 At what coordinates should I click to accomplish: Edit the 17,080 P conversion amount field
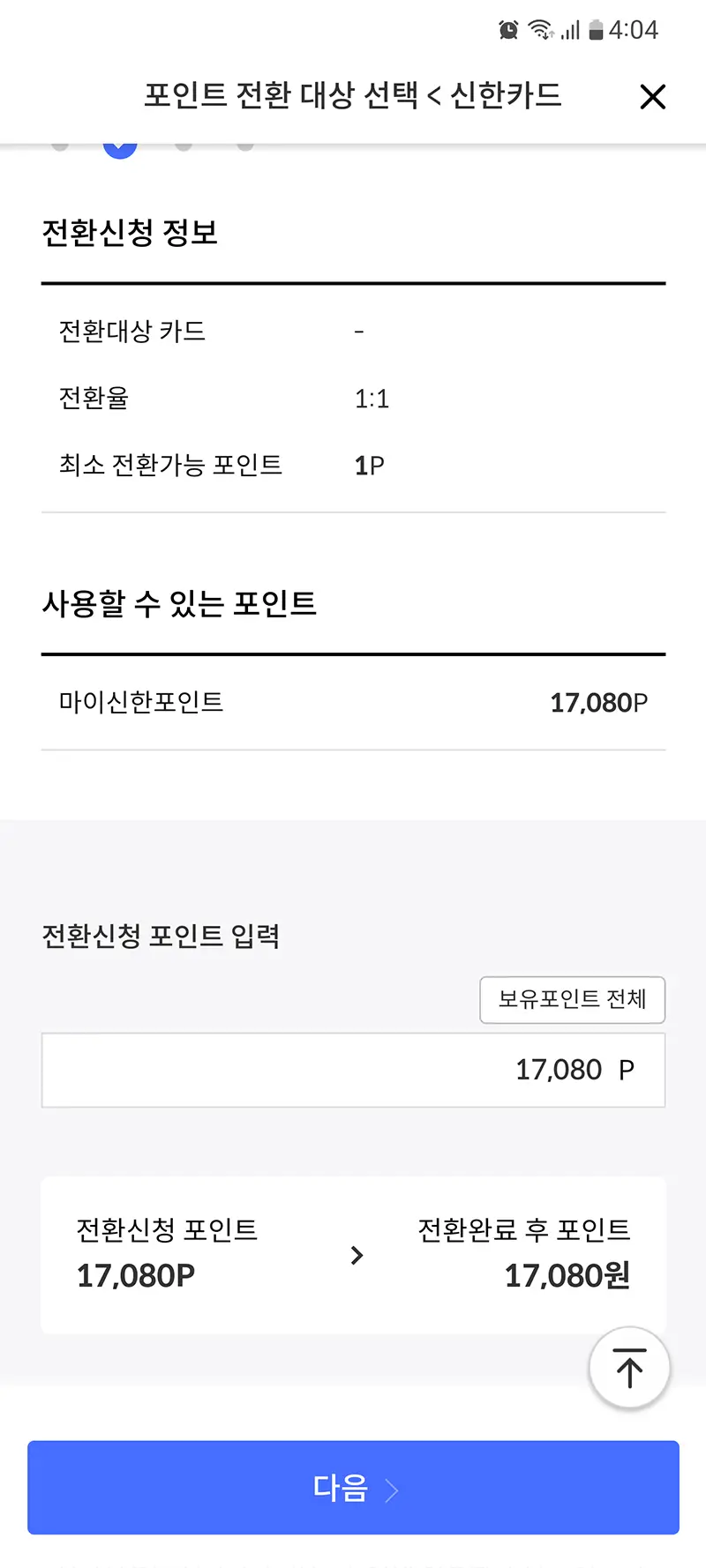coord(353,1070)
